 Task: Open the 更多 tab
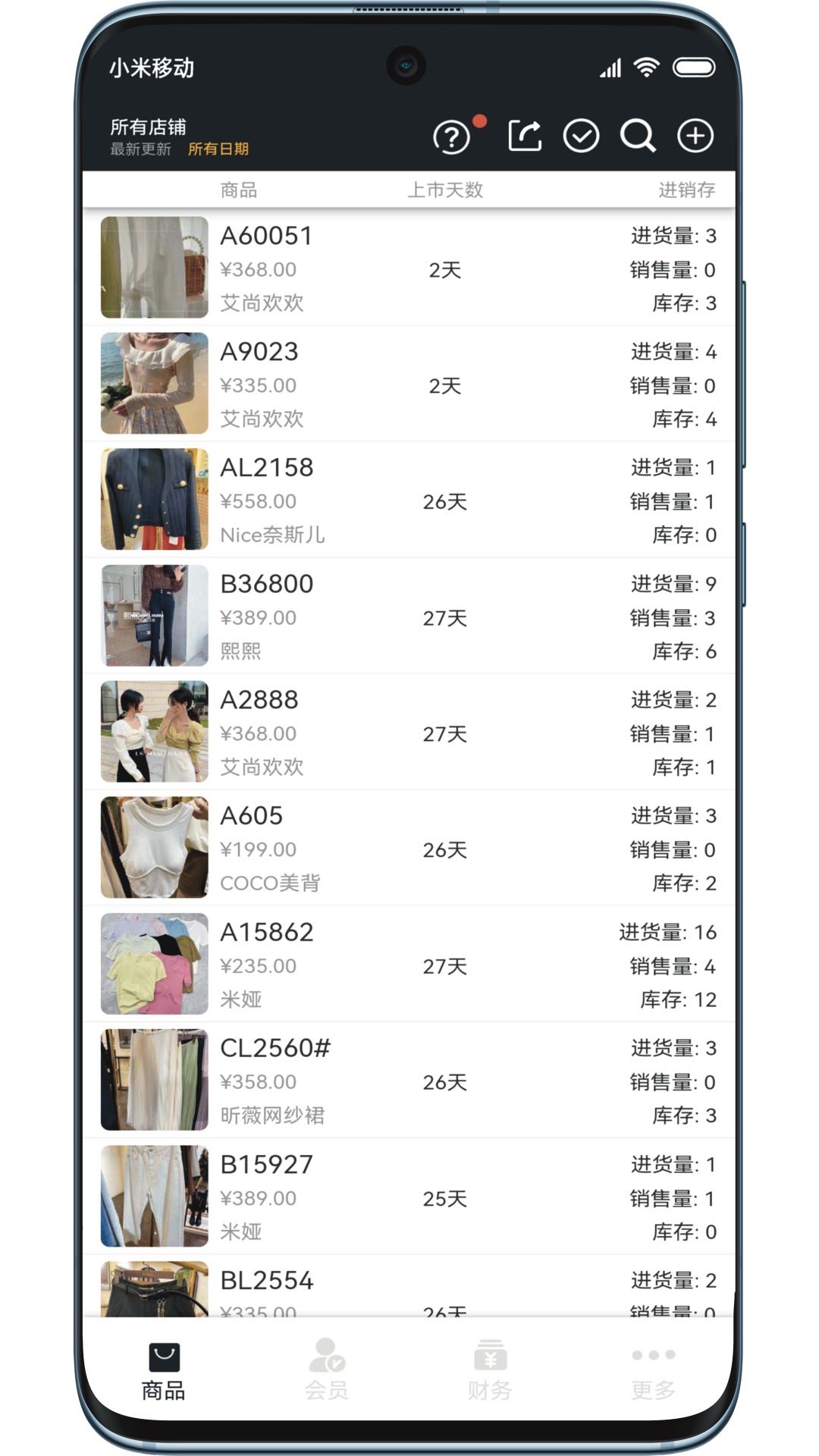click(x=653, y=1369)
